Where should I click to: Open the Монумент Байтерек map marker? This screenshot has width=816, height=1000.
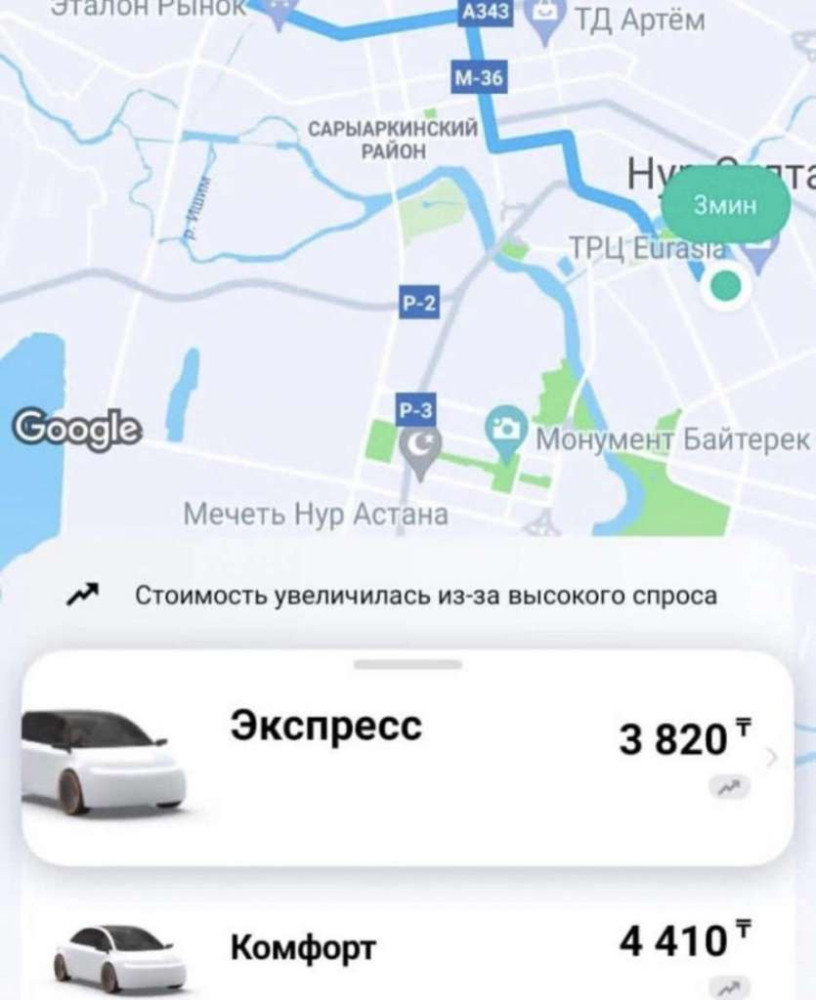point(507,428)
